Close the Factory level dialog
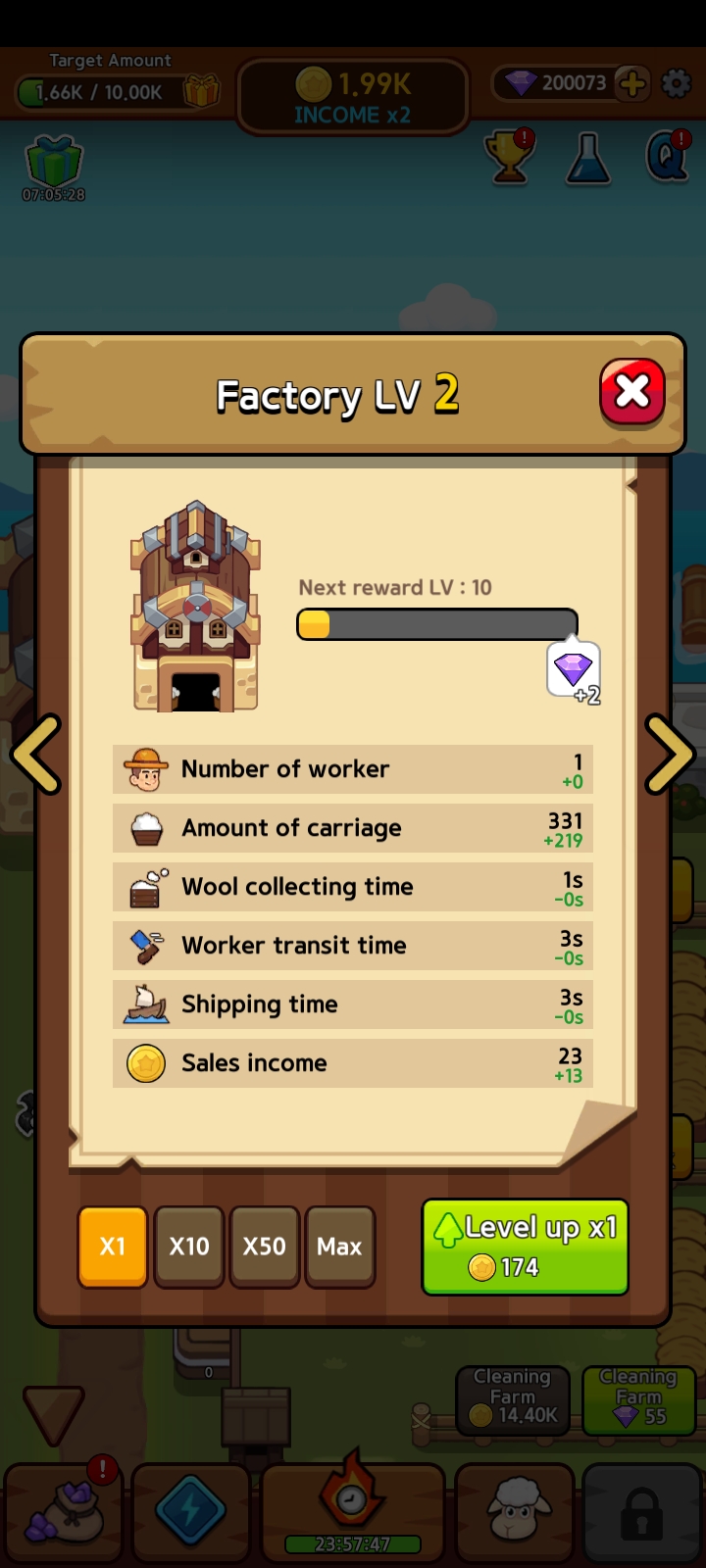 tap(632, 392)
